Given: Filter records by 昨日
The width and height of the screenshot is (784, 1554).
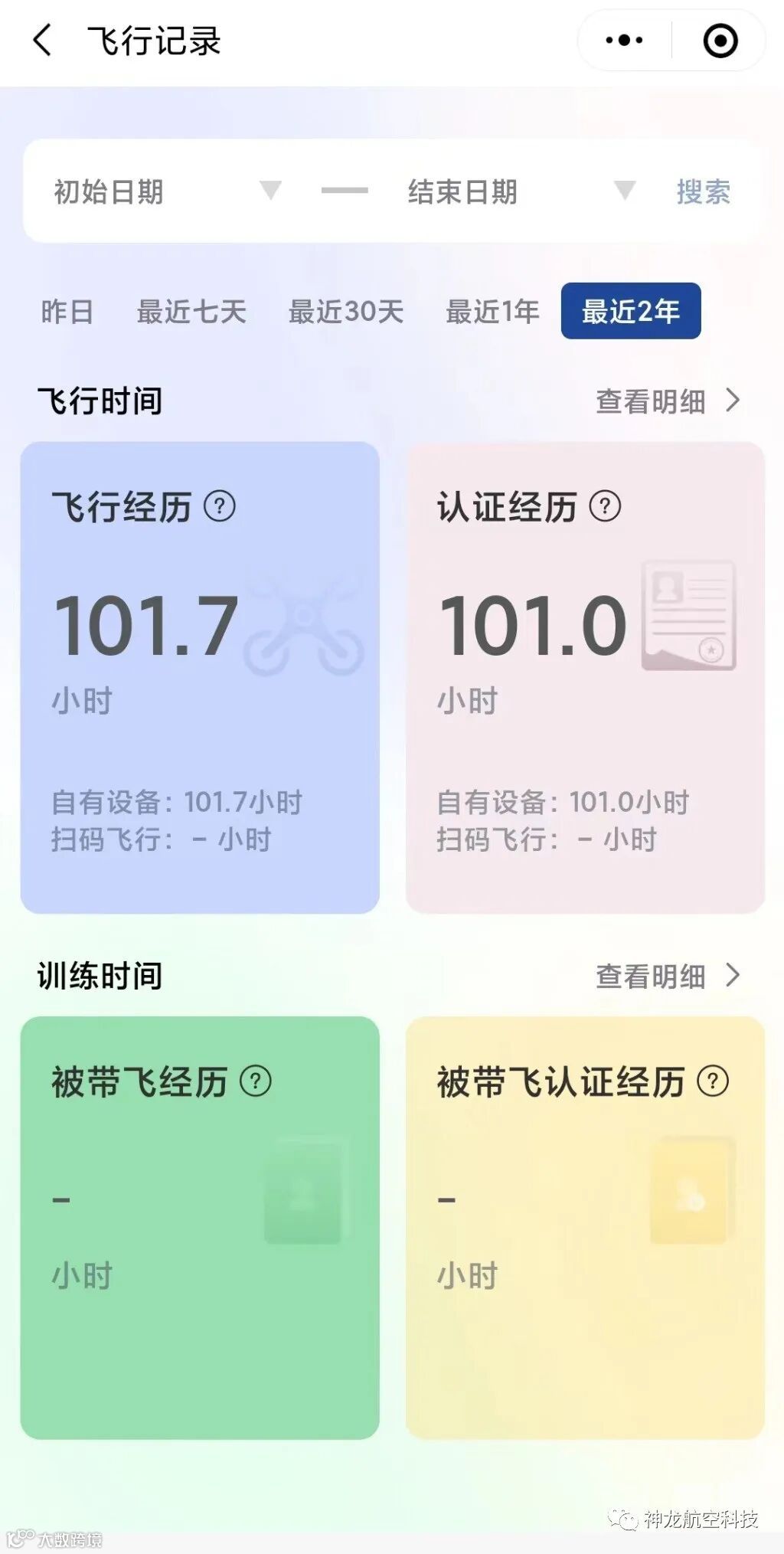Looking at the screenshot, I should (x=67, y=312).
